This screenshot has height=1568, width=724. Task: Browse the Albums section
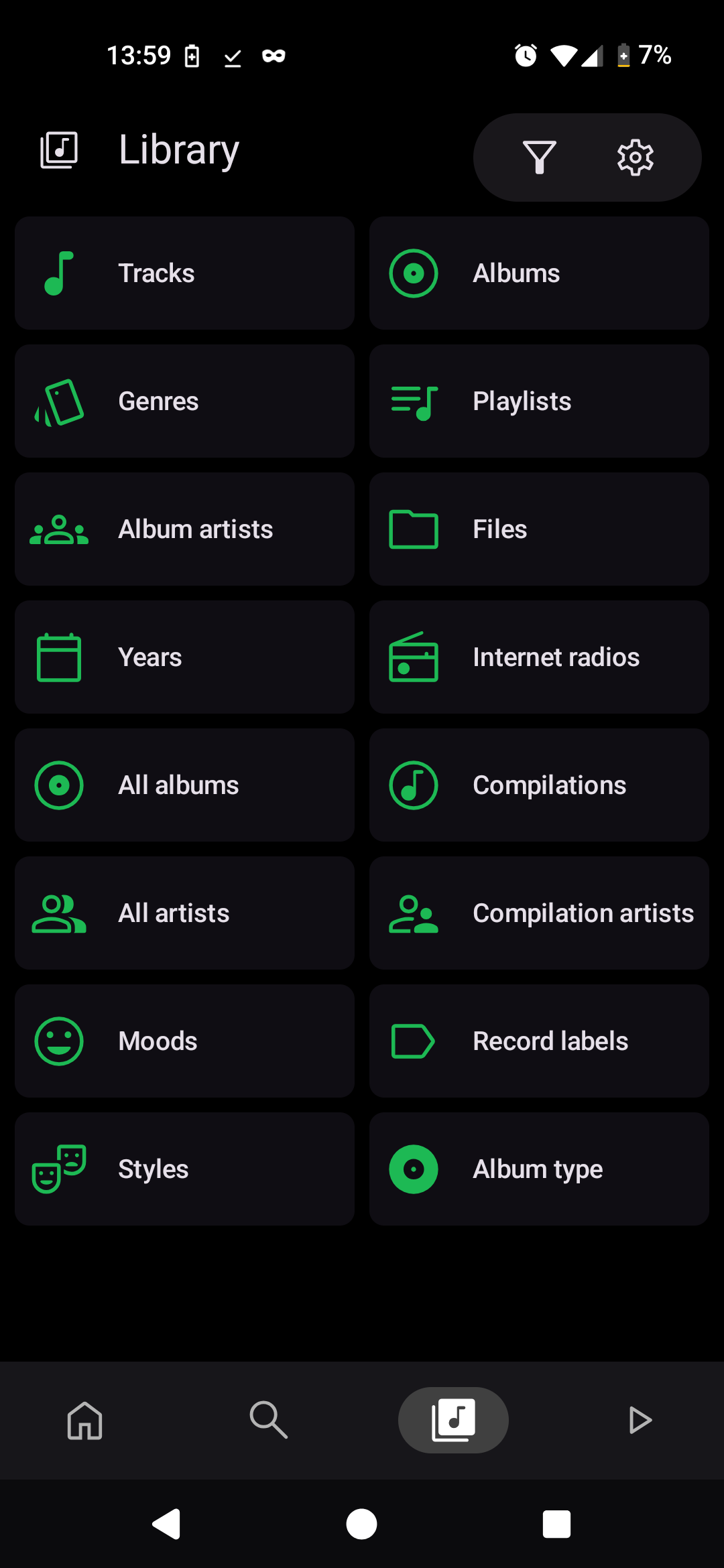[x=539, y=273]
